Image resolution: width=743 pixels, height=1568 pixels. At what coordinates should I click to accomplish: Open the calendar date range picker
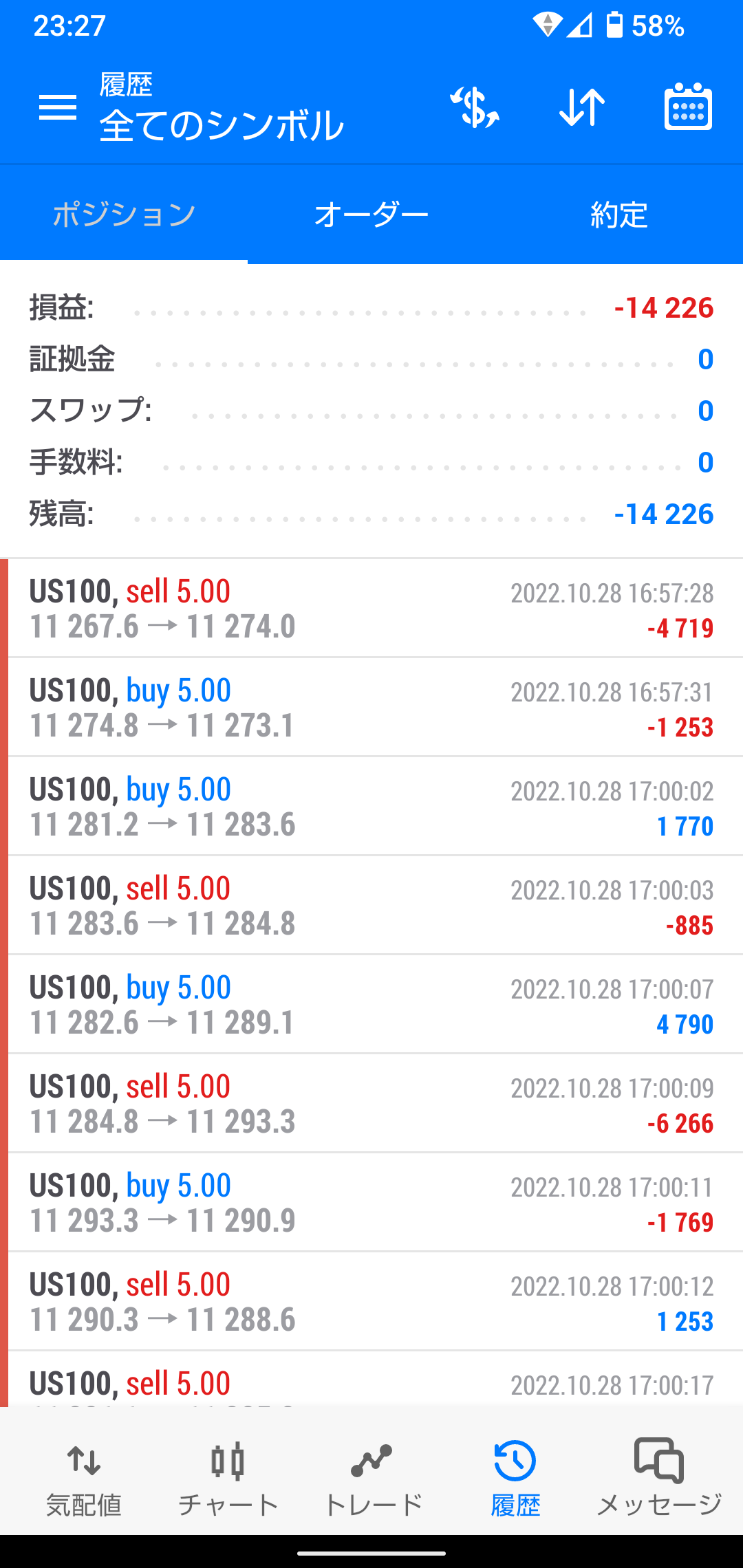click(688, 107)
